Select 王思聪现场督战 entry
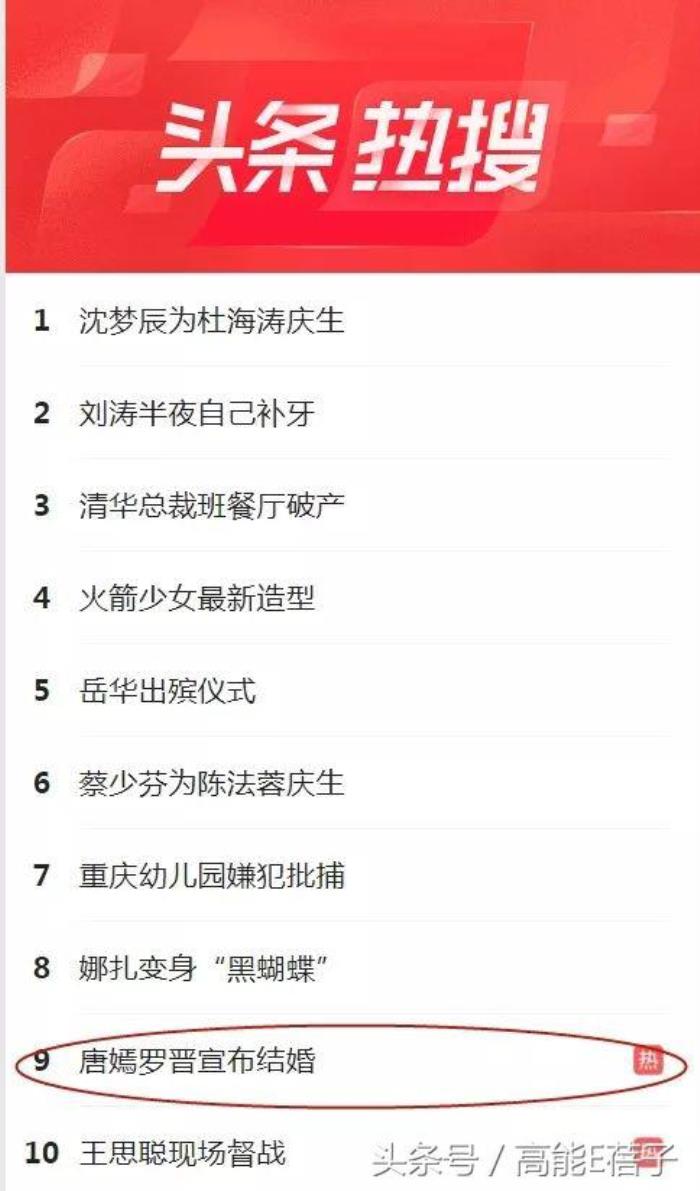This screenshot has height=1191, width=700. (182, 1153)
